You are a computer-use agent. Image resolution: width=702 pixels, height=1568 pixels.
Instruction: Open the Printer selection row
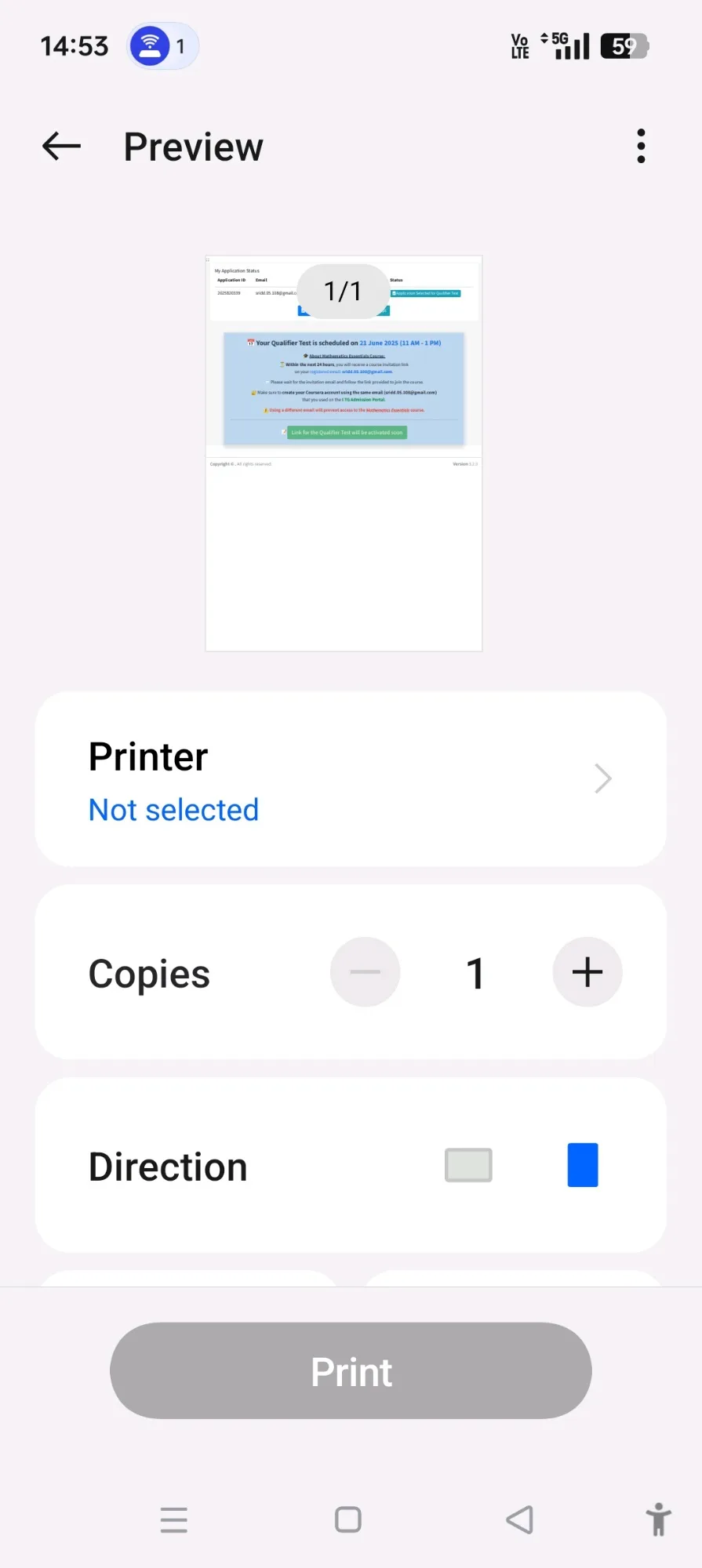[x=351, y=779]
